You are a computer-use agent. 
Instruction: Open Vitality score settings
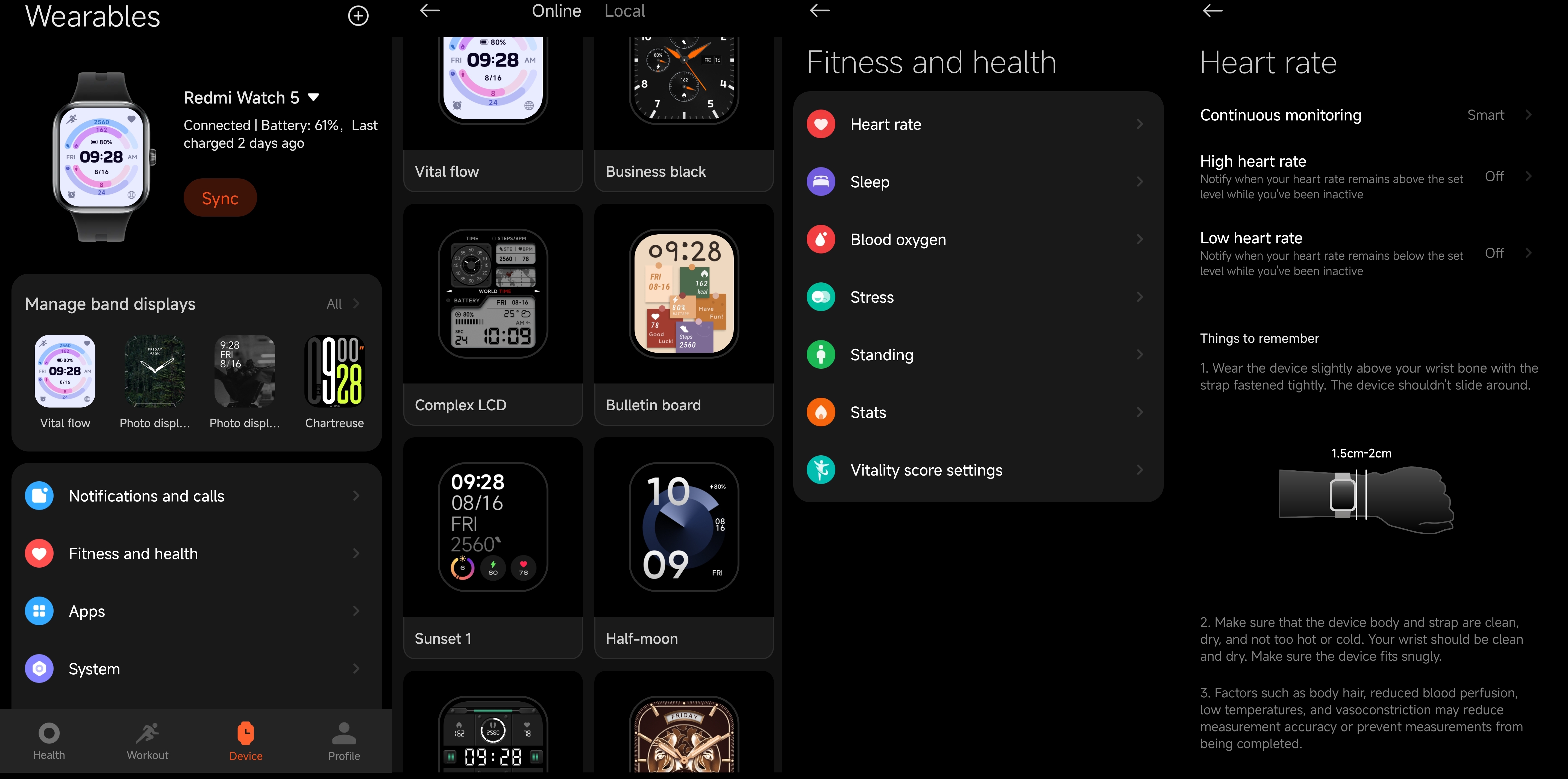(x=977, y=470)
